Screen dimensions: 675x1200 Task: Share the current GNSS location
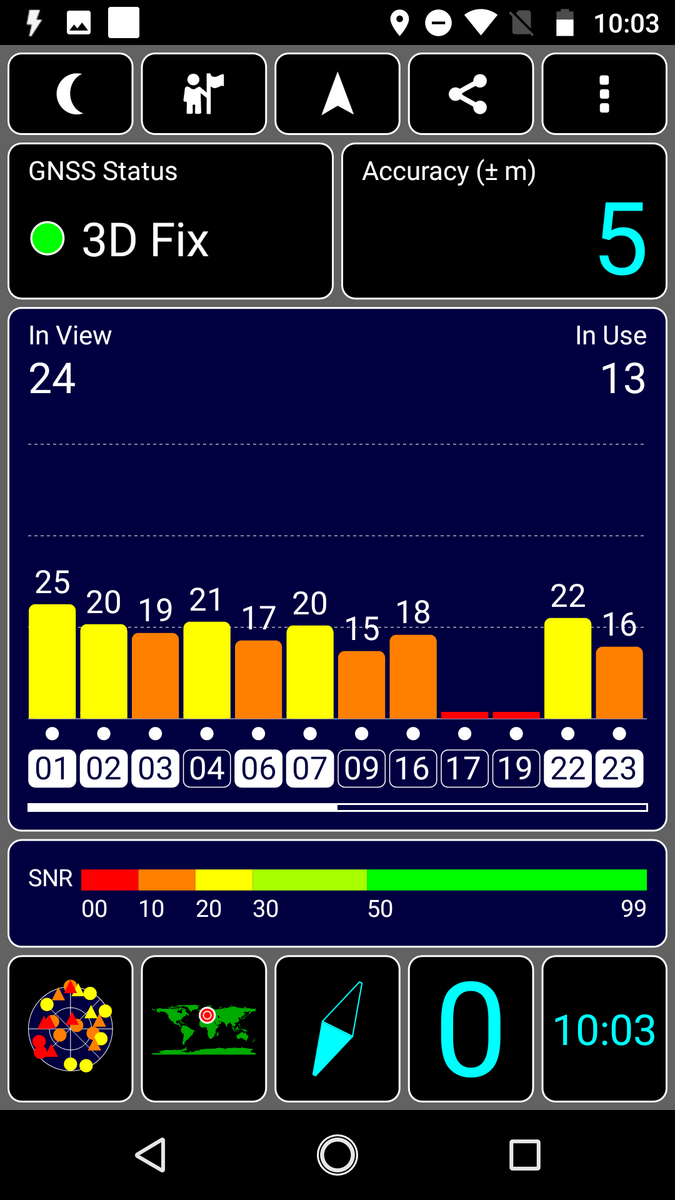coord(470,94)
